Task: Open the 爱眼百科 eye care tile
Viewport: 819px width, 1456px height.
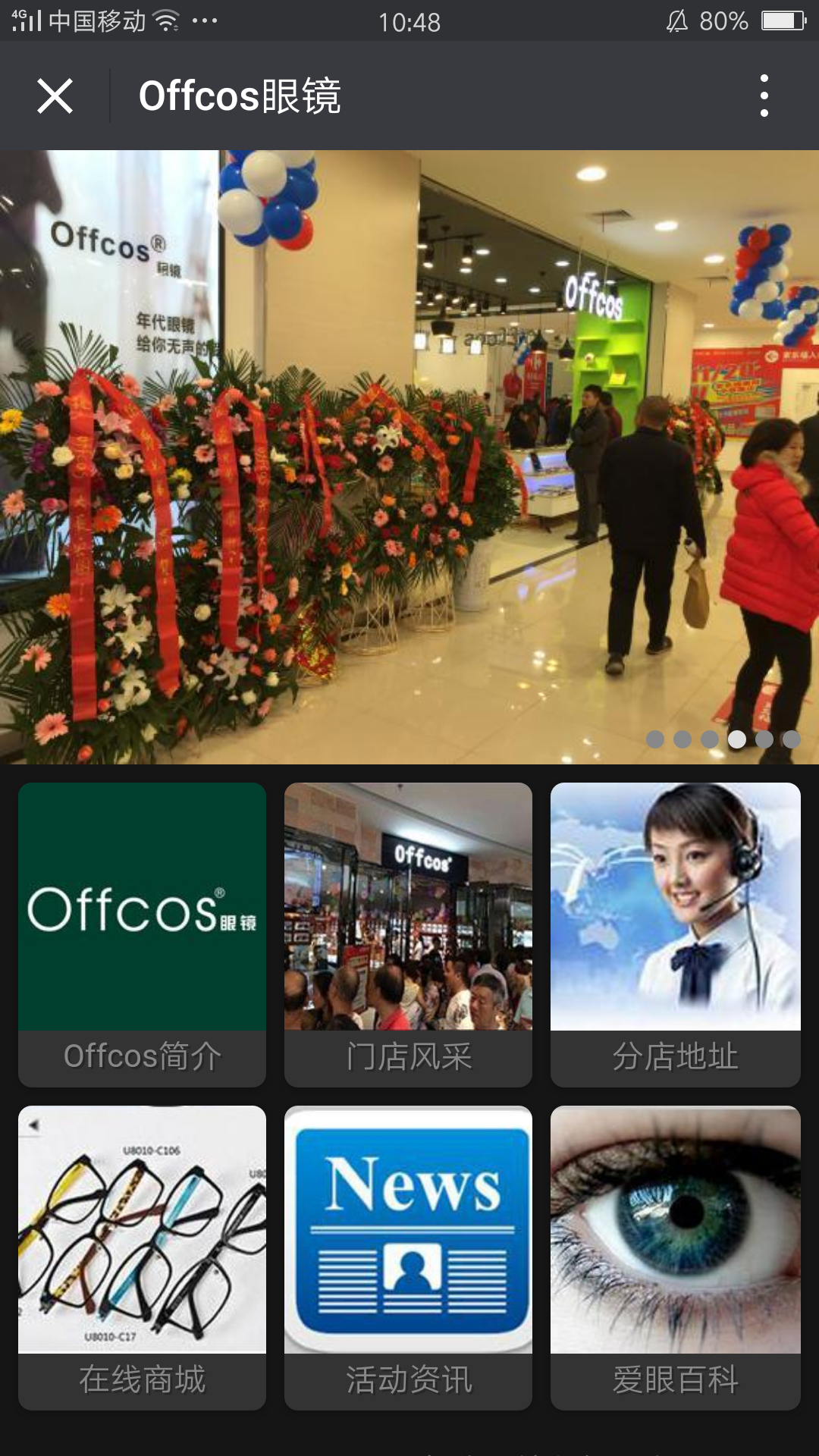Action: click(x=675, y=1257)
